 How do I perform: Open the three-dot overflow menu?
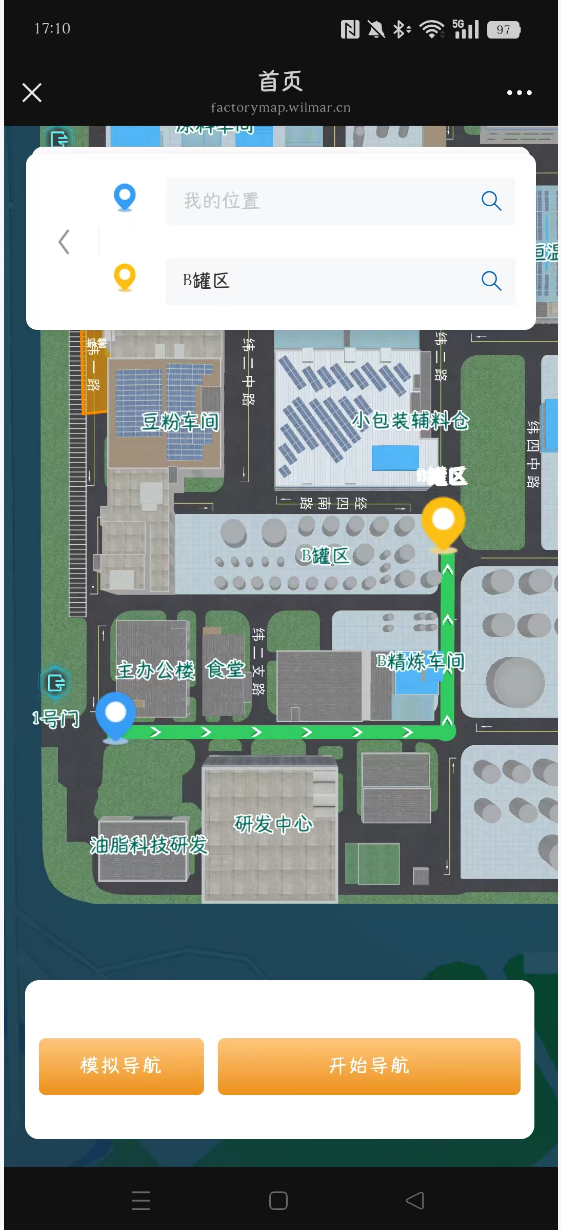point(519,93)
